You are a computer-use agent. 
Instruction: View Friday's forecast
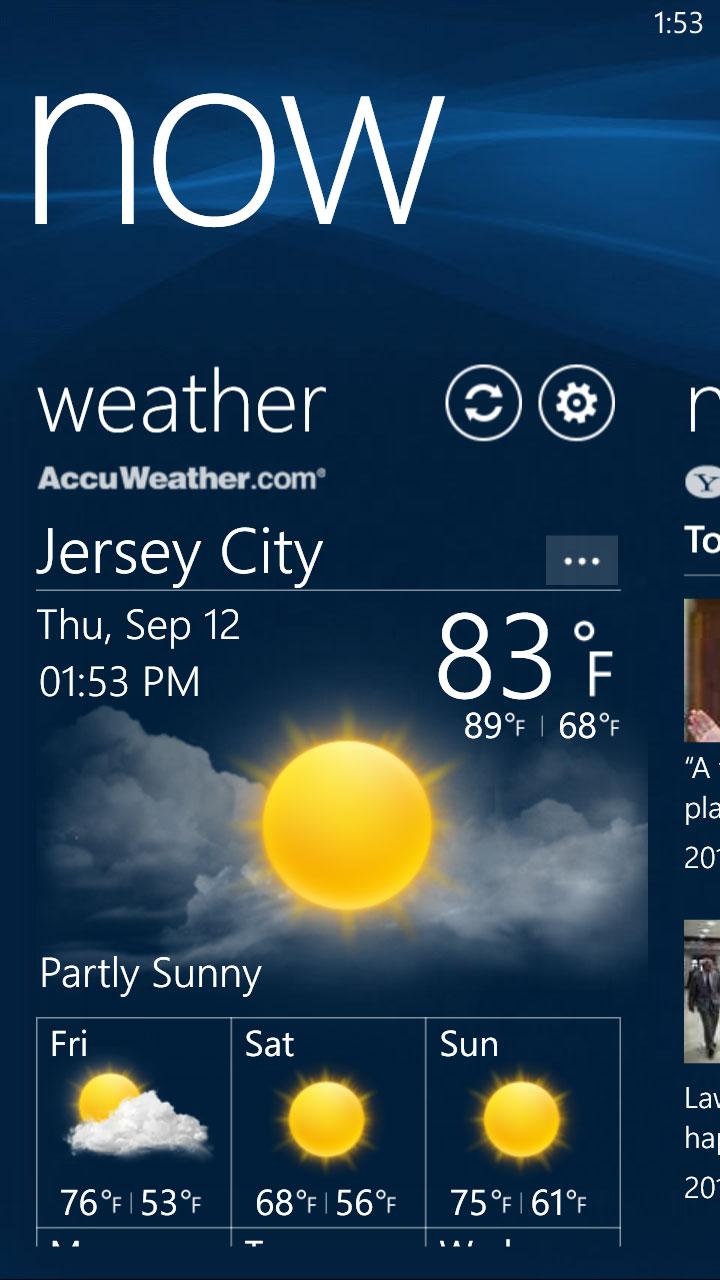click(134, 1123)
